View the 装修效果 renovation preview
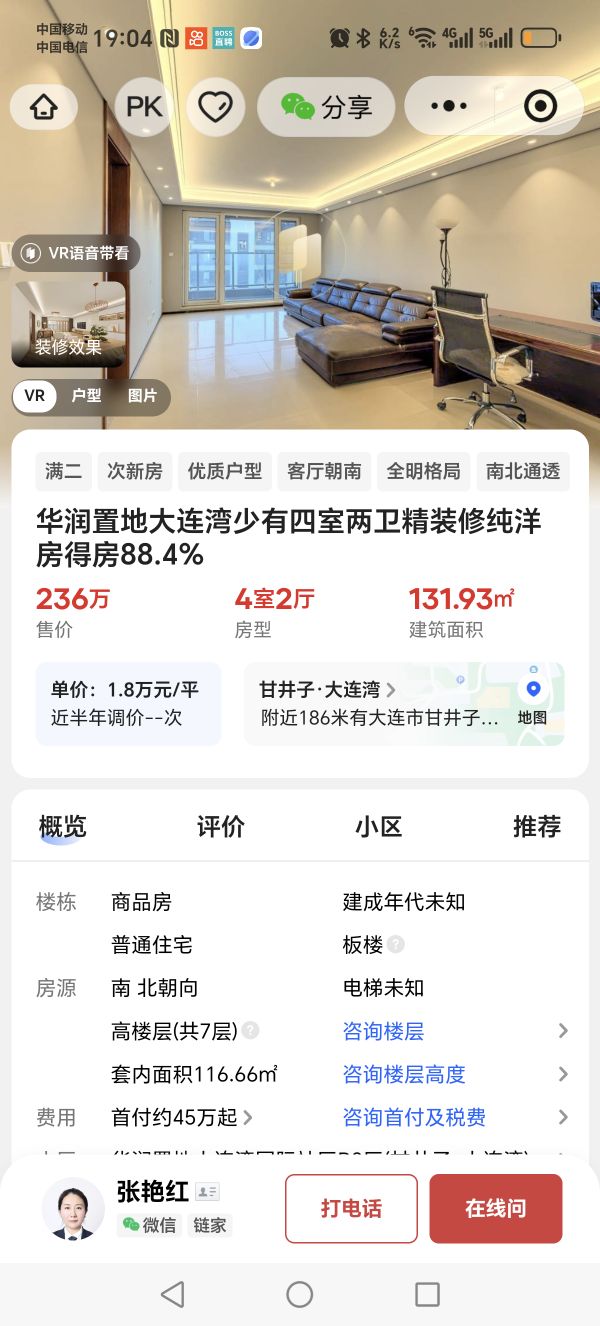The width and height of the screenshot is (600, 1326). [69, 324]
